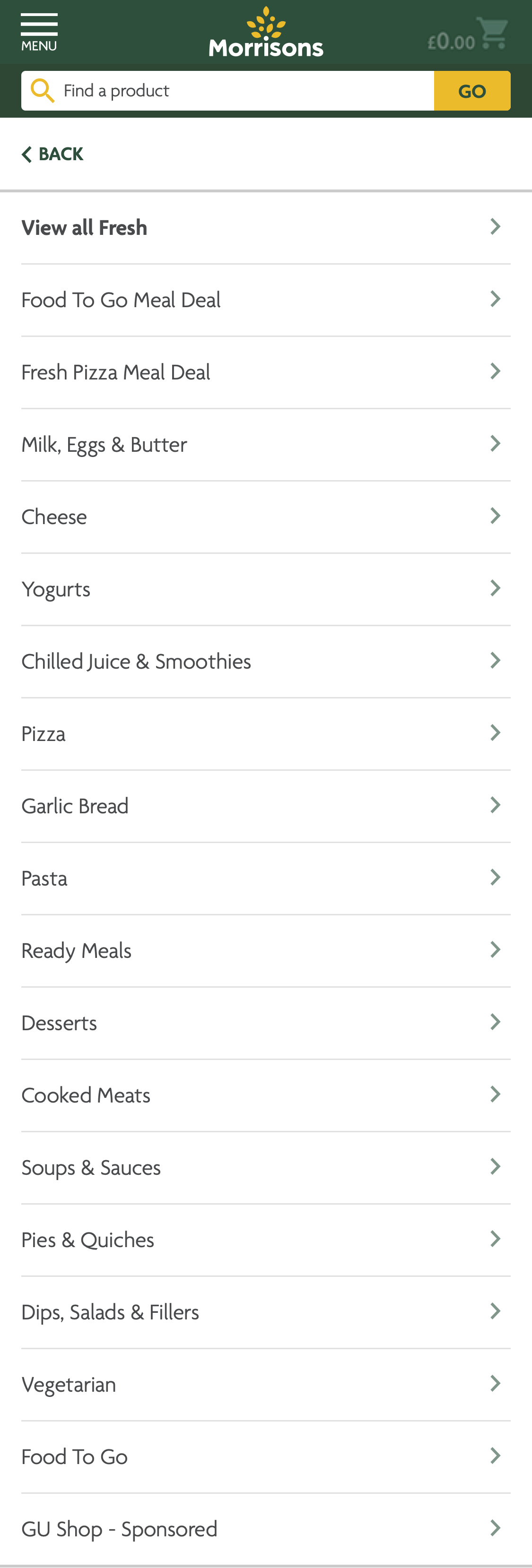Select the Pies & Quiches category
The width and height of the screenshot is (532, 1568).
point(87,1239)
